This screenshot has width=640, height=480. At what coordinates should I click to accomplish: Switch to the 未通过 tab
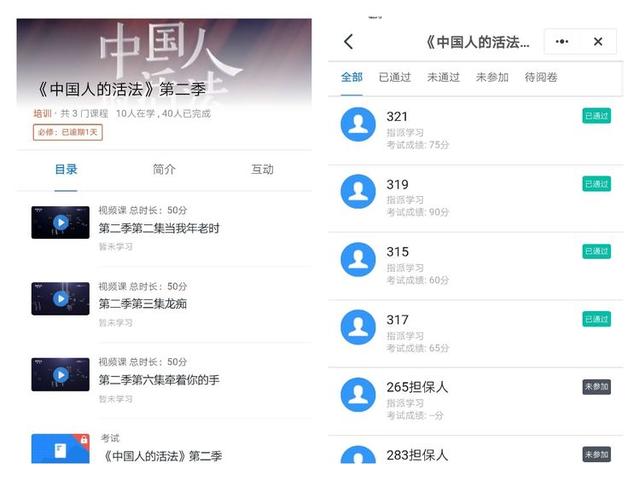pos(443,77)
